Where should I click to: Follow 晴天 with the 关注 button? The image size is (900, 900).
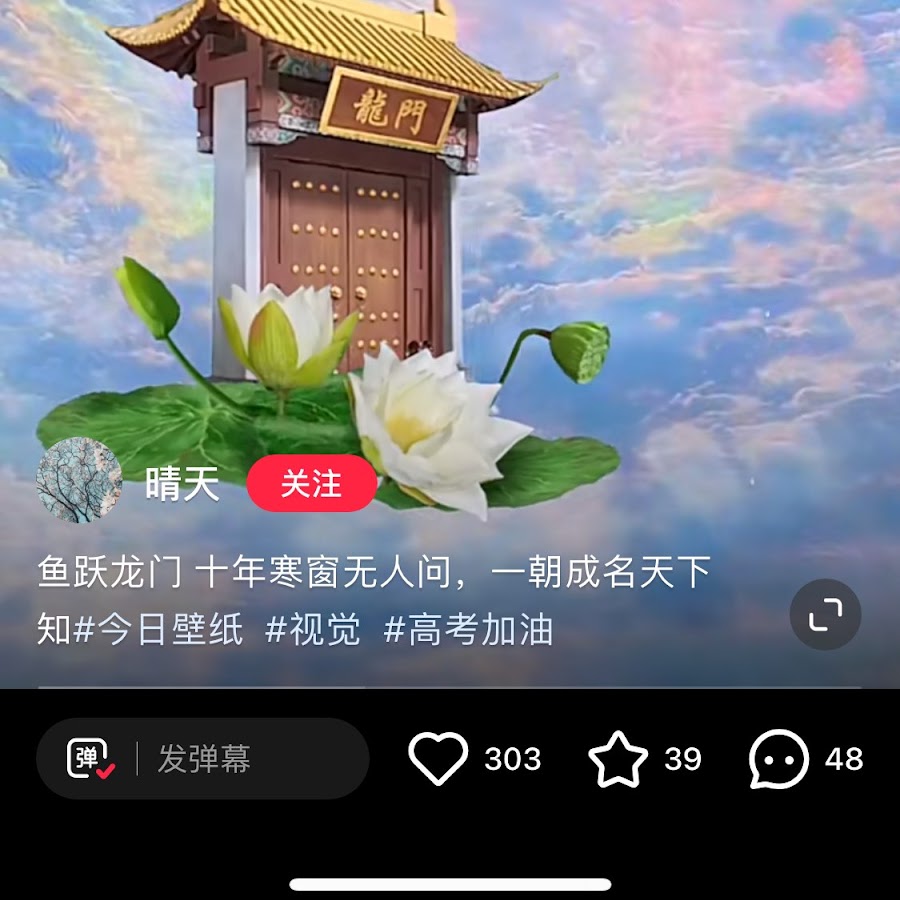(311, 484)
